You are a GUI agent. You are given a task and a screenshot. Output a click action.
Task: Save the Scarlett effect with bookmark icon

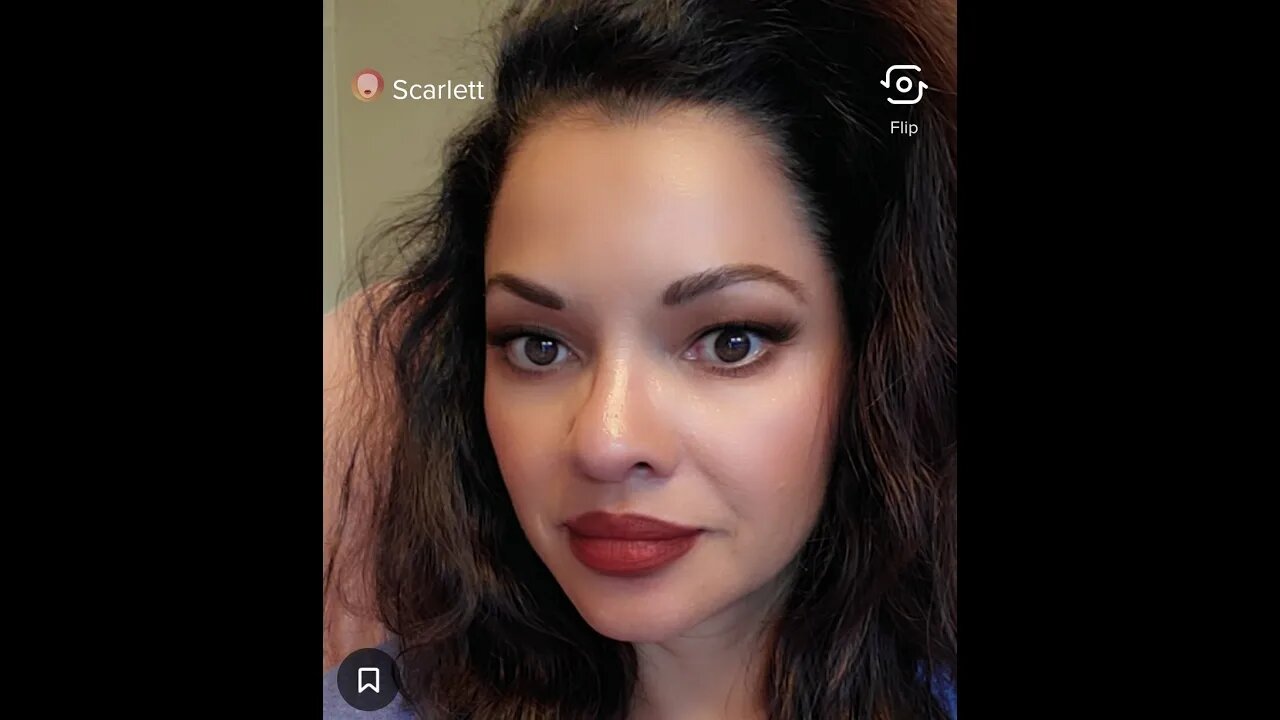coord(368,680)
